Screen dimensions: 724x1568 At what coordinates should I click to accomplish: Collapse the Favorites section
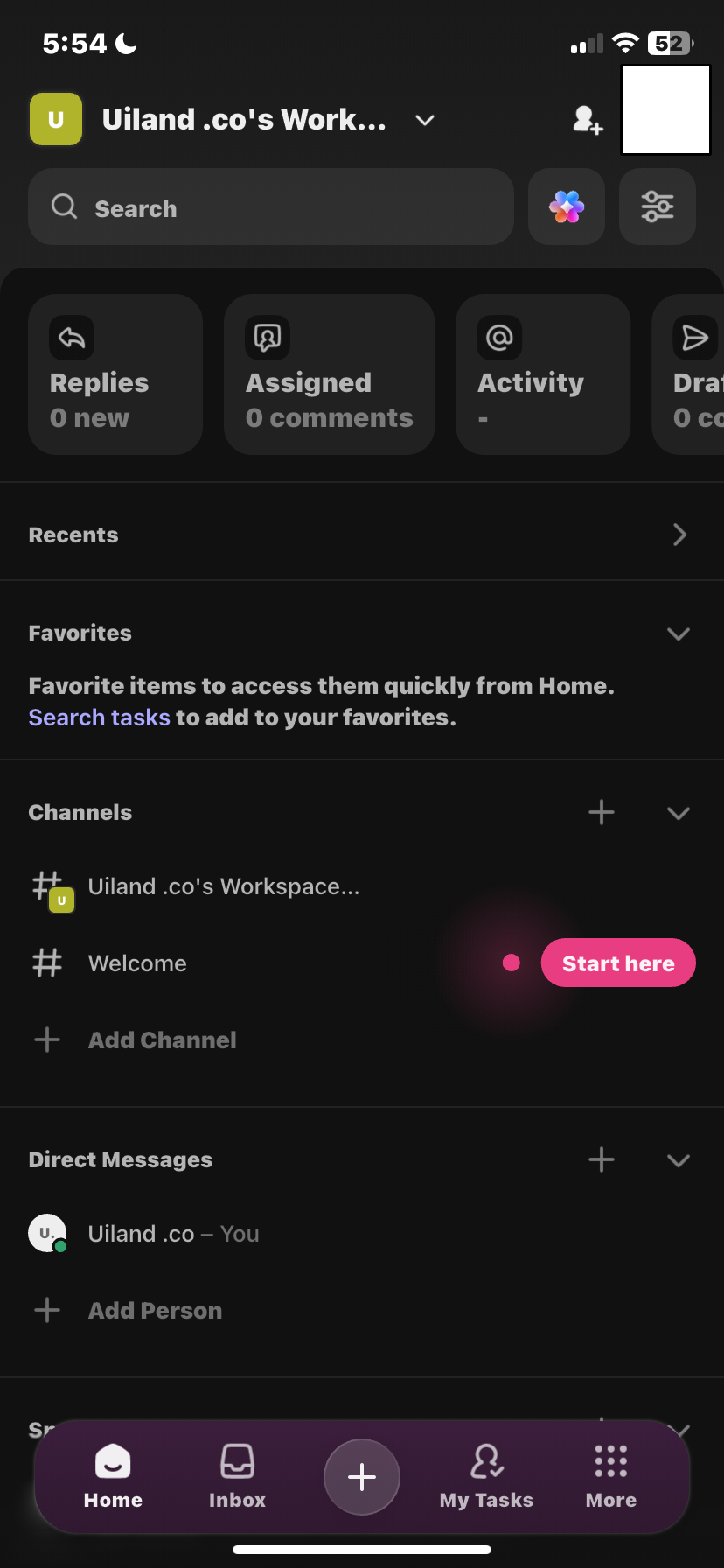[x=678, y=633]
